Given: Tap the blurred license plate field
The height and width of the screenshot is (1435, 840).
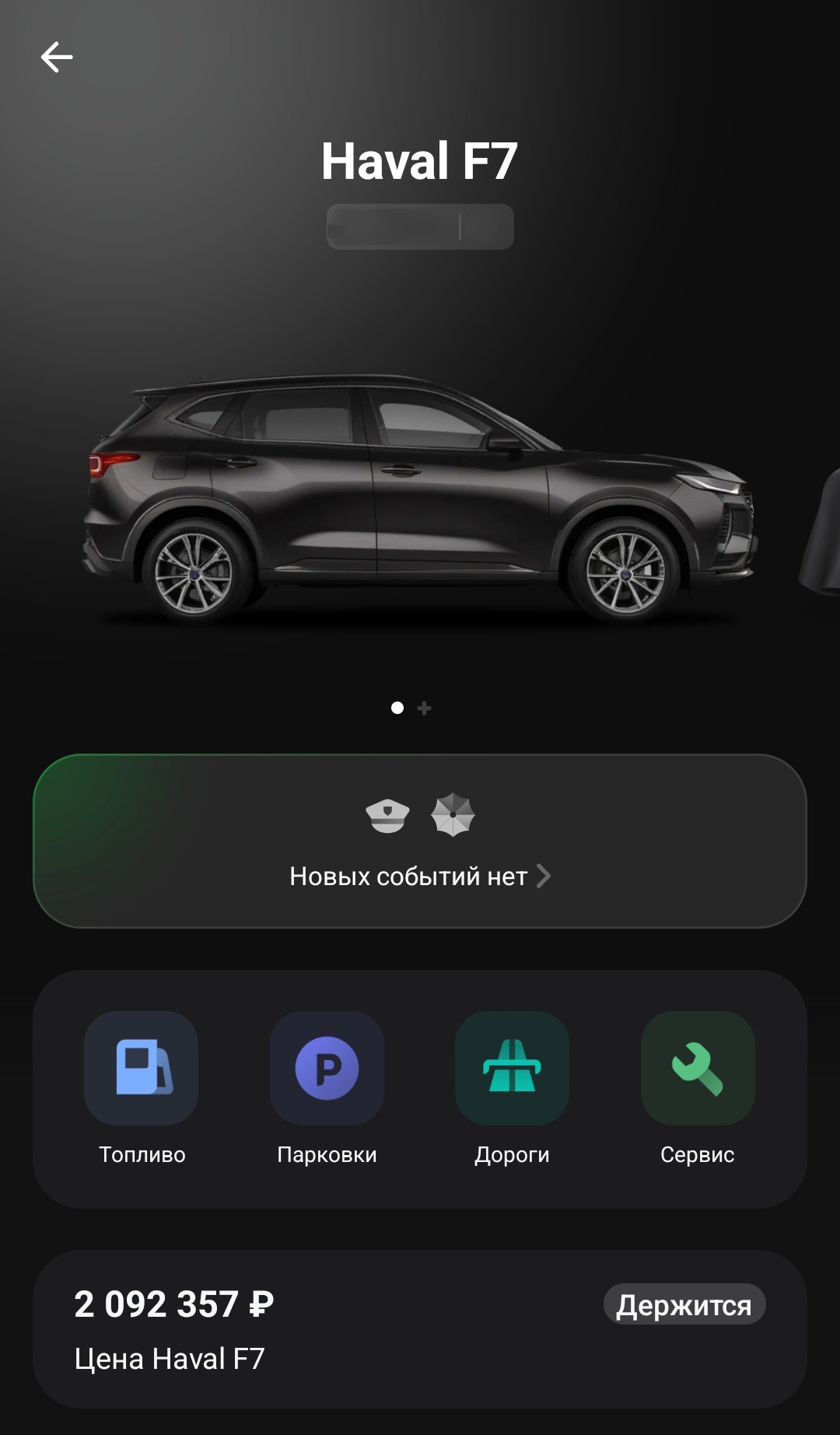Looking at the screenshot, I should 420,227.
